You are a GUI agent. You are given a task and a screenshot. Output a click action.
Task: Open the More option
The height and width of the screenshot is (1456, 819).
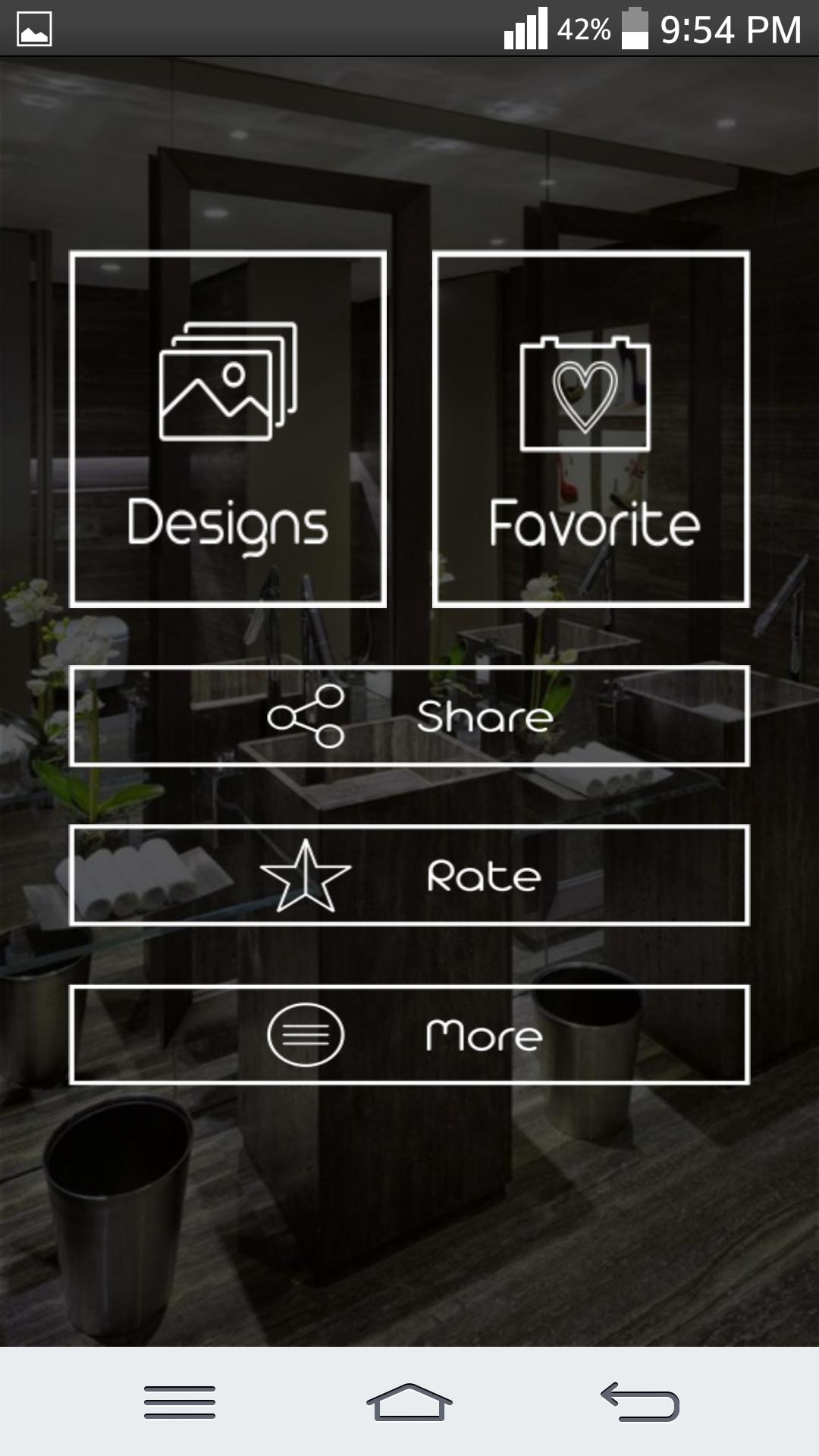click(409, 1034)
